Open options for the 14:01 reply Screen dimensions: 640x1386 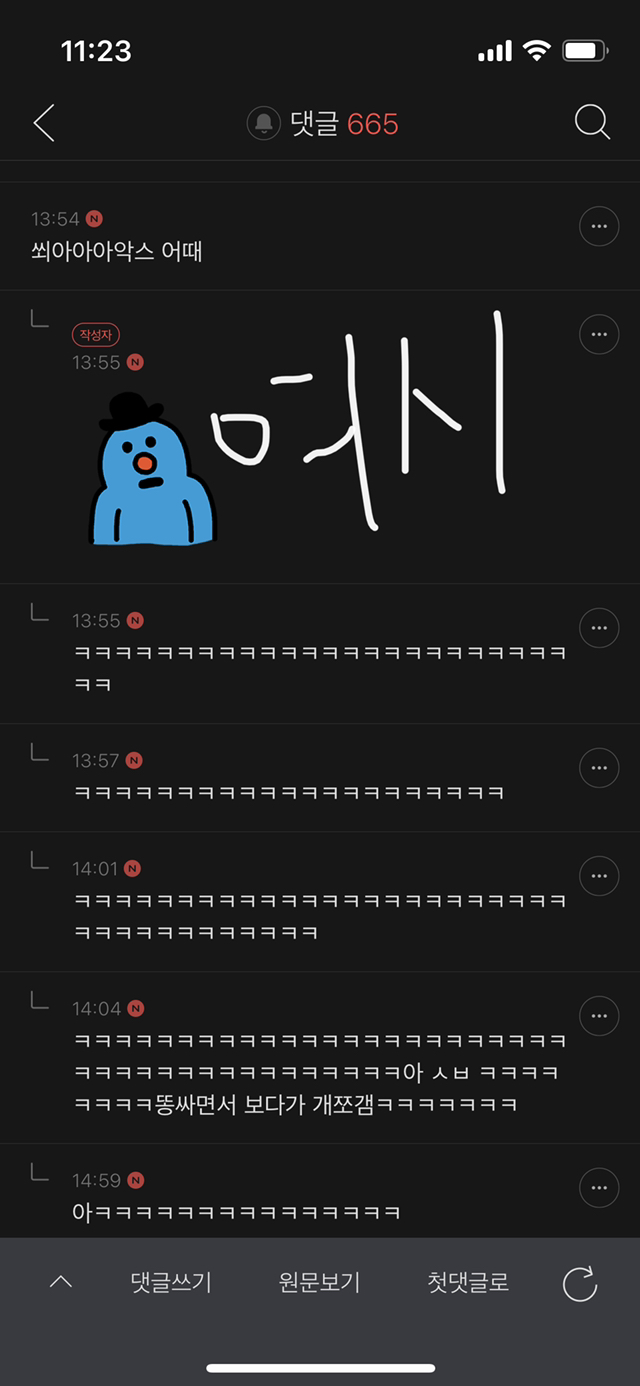click(x=599, y=876)
